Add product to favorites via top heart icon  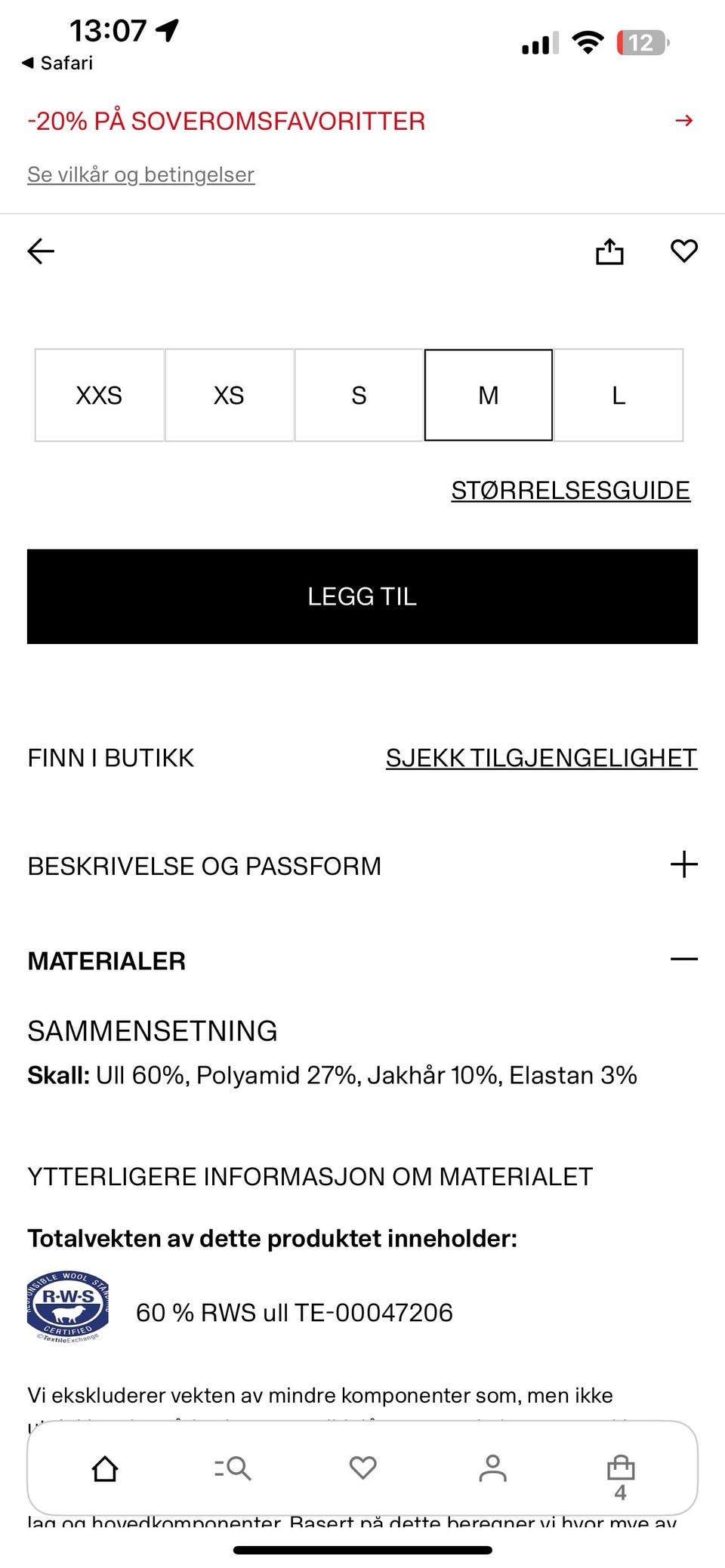point(683,251)
